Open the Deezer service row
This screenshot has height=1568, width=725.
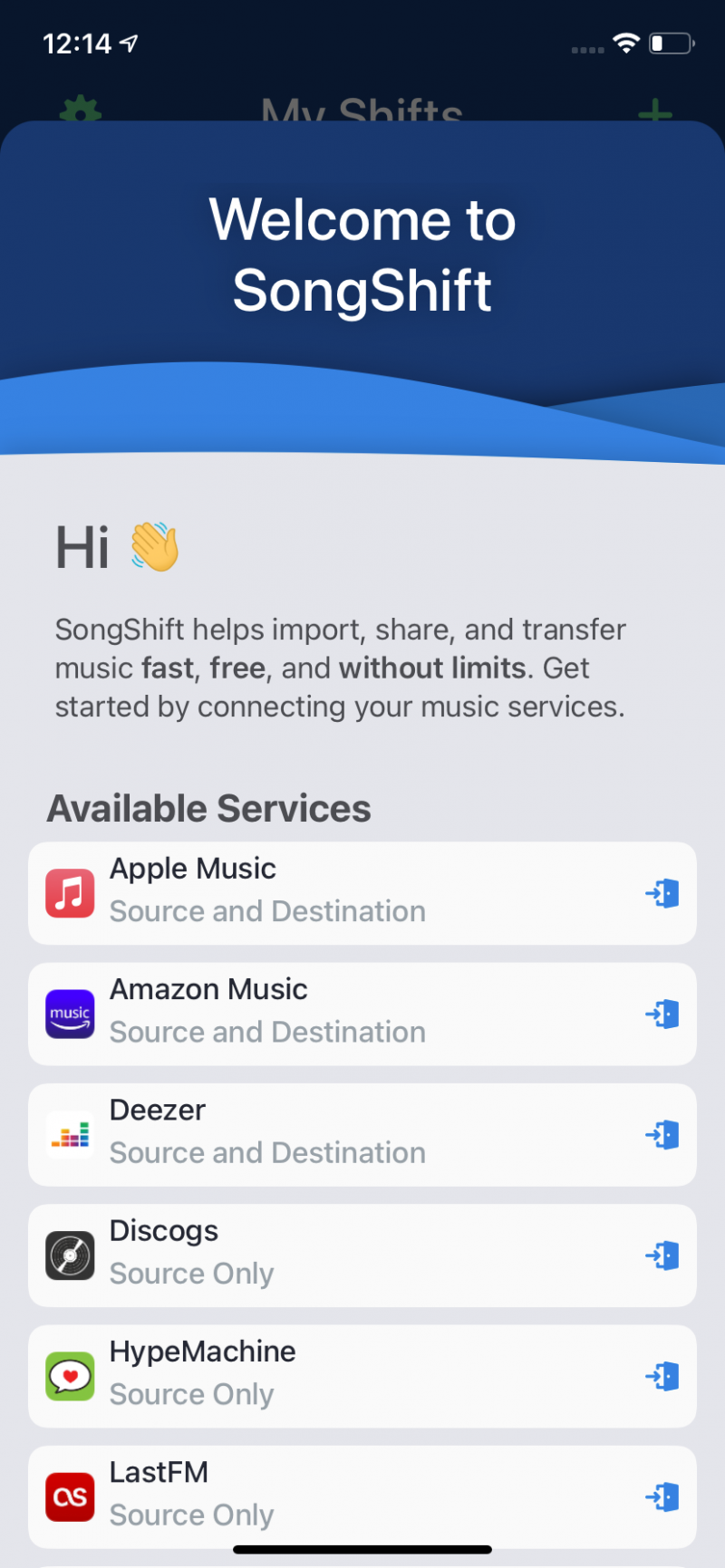point(362,1134)
